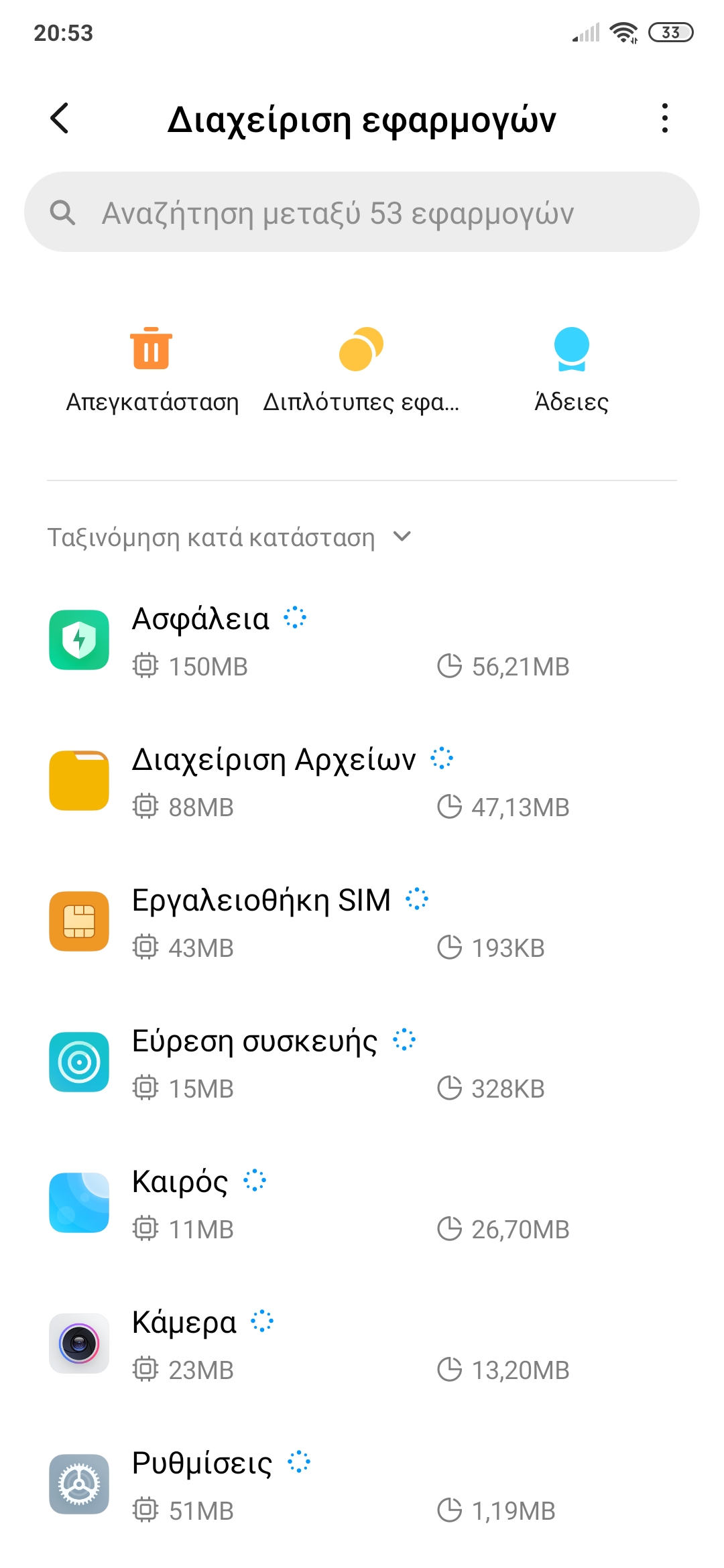The height and width of the screenshot is (1568, 724).
Task: Open the Καιρός app entry
Action: coord(362,1203)
